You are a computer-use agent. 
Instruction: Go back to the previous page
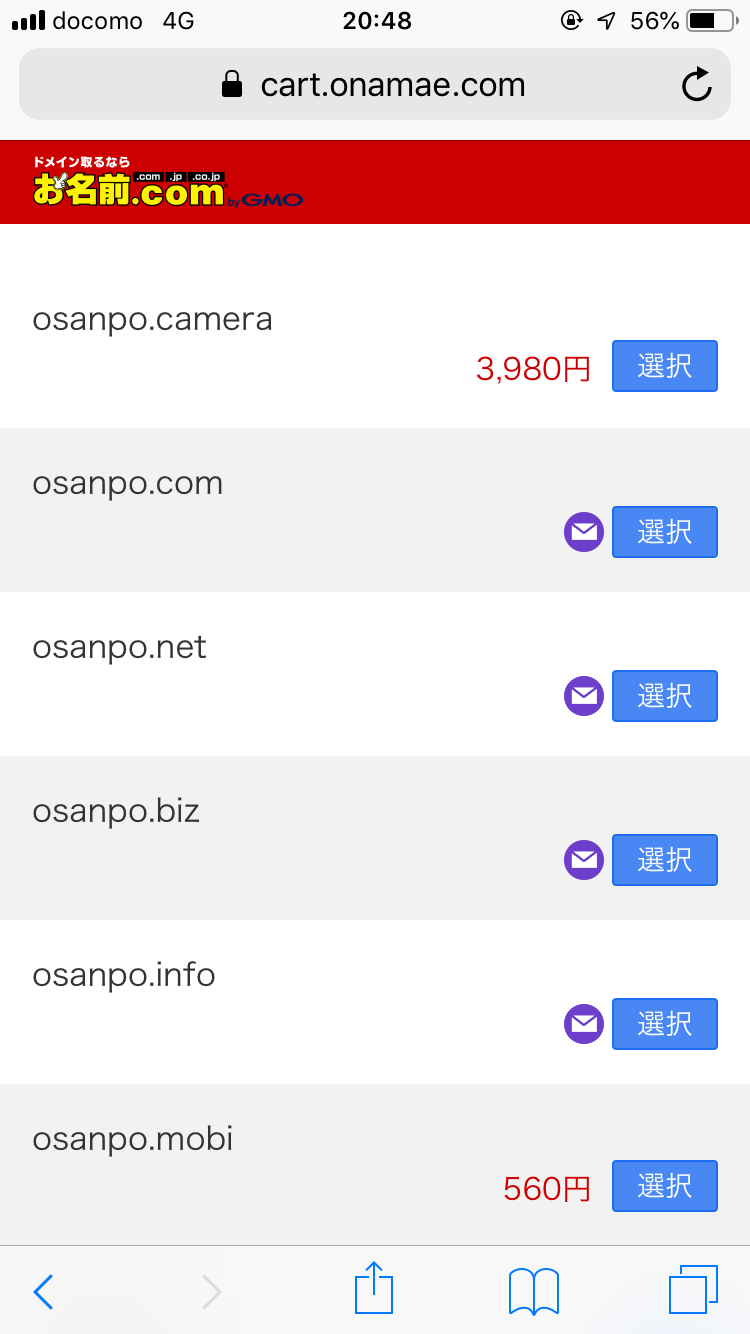(x=43, y=1292)
